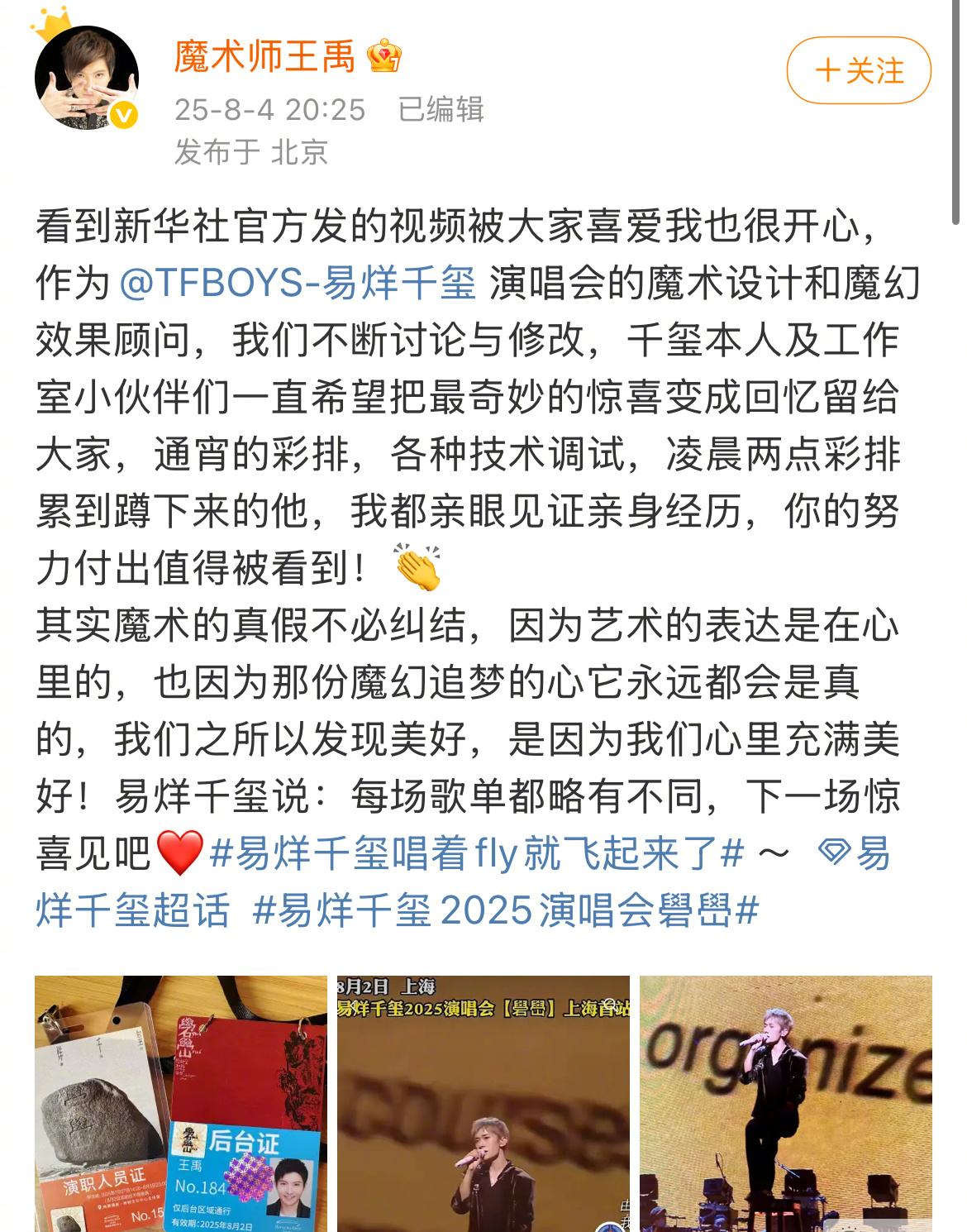Open hashtag #易烊千玺唱着fly就飞起来了#
Image resolution: width=967 pixels, height=1232 pixels.
click(x=477, y=853)
